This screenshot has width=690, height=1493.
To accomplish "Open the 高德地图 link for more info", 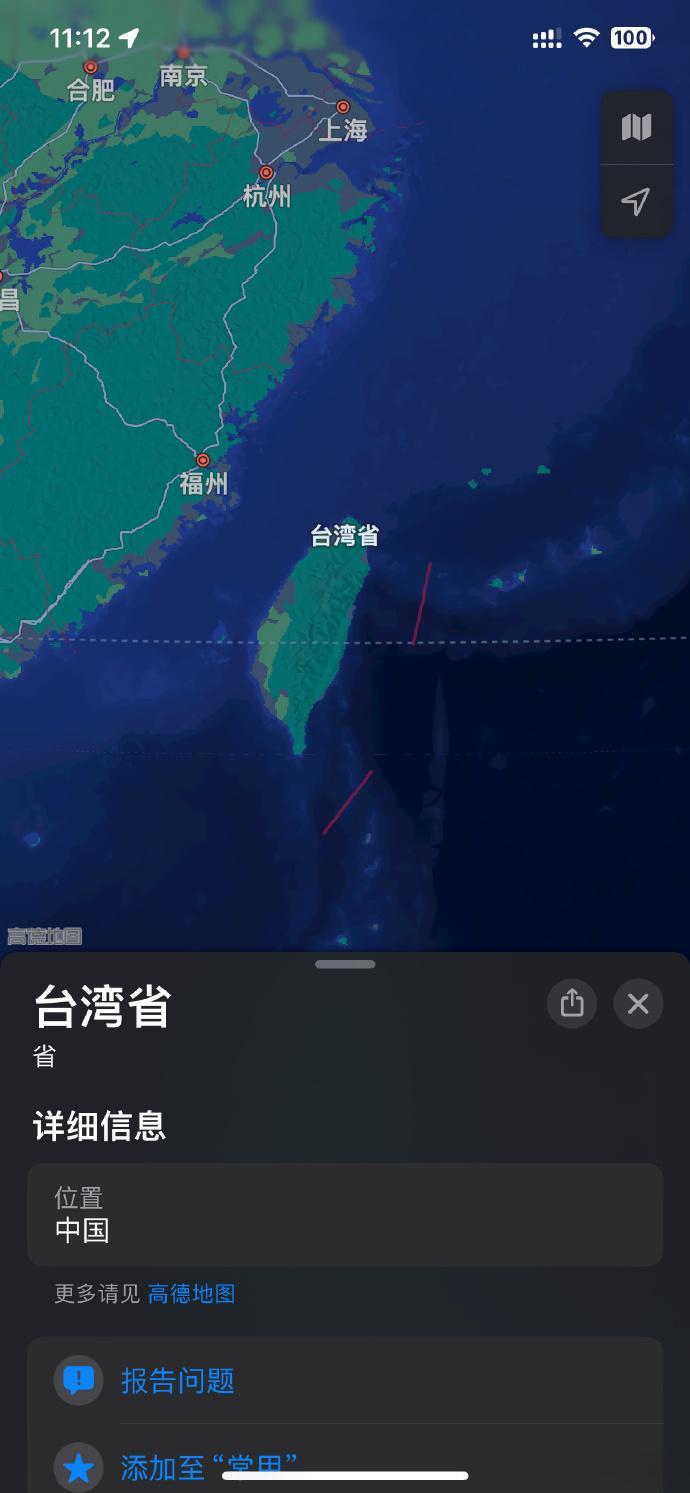I will point(192,1294).
